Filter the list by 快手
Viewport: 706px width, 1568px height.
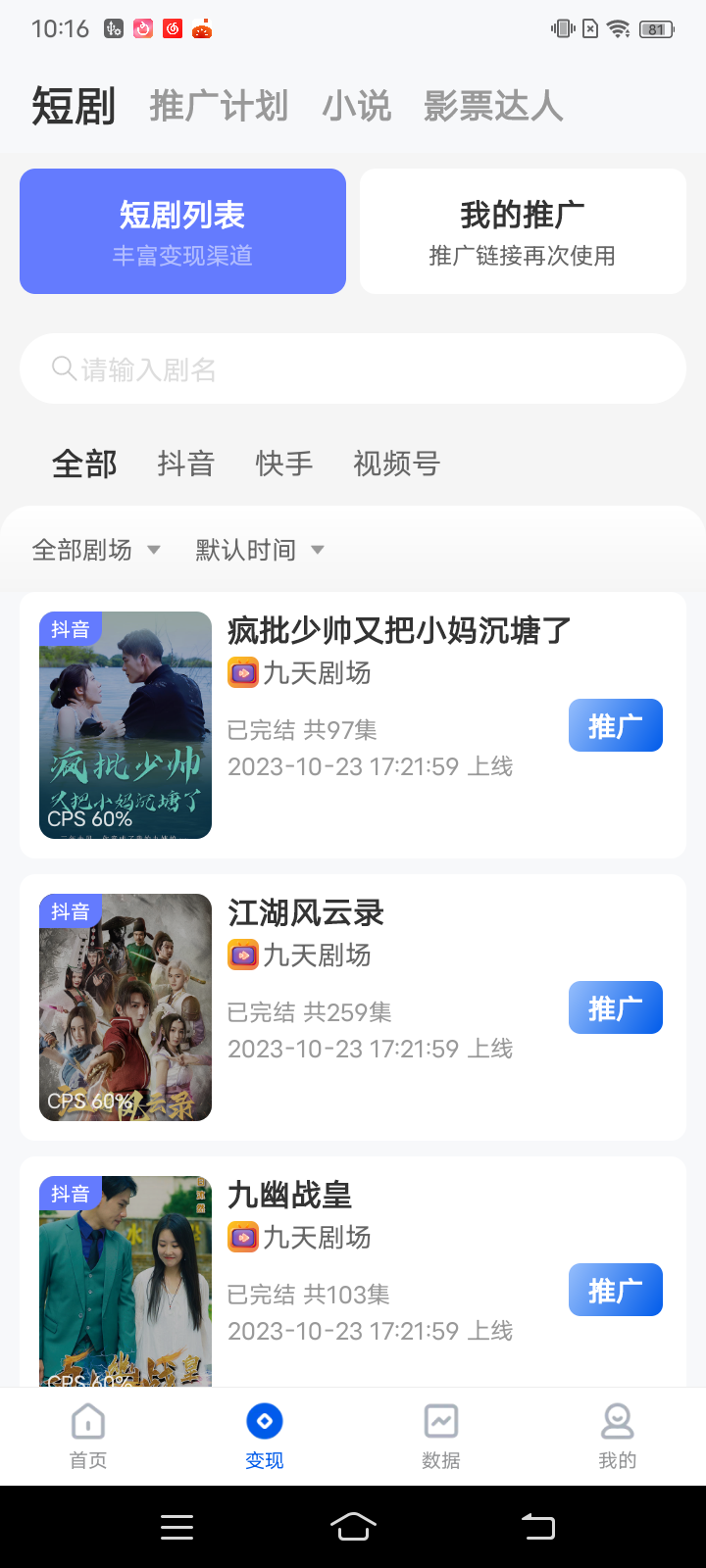pos(284,463)
